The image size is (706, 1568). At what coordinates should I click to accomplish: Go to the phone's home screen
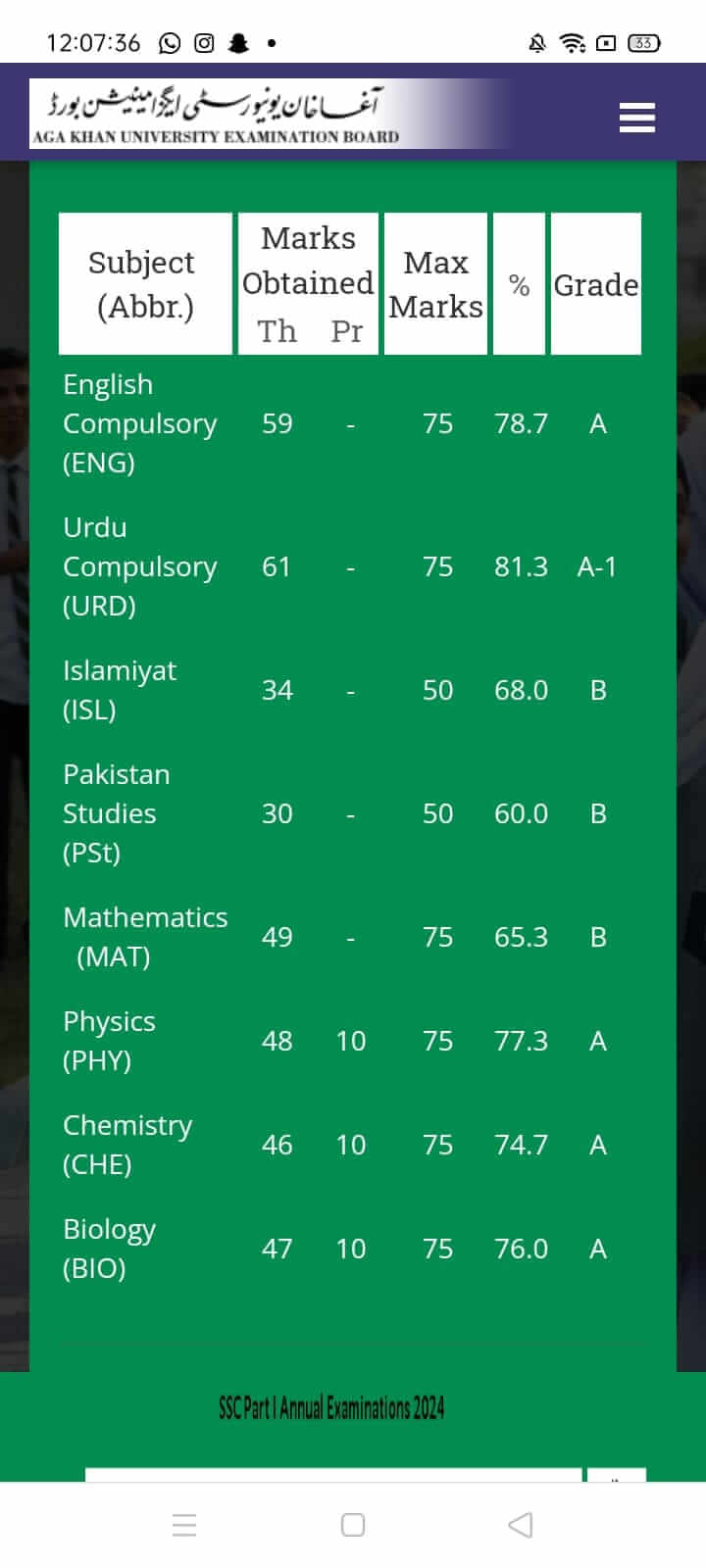coord(353,1525)
